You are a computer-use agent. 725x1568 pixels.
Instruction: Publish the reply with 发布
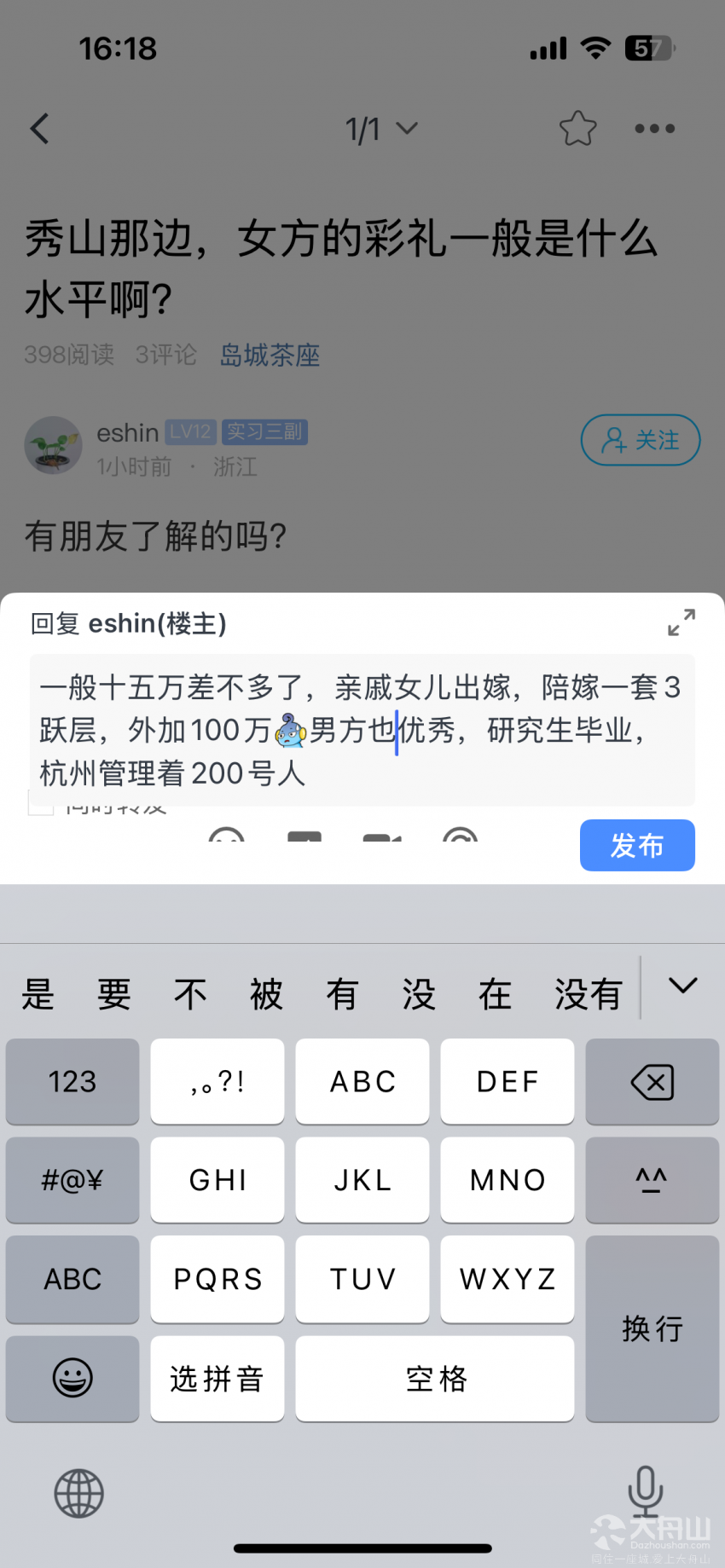636,845
